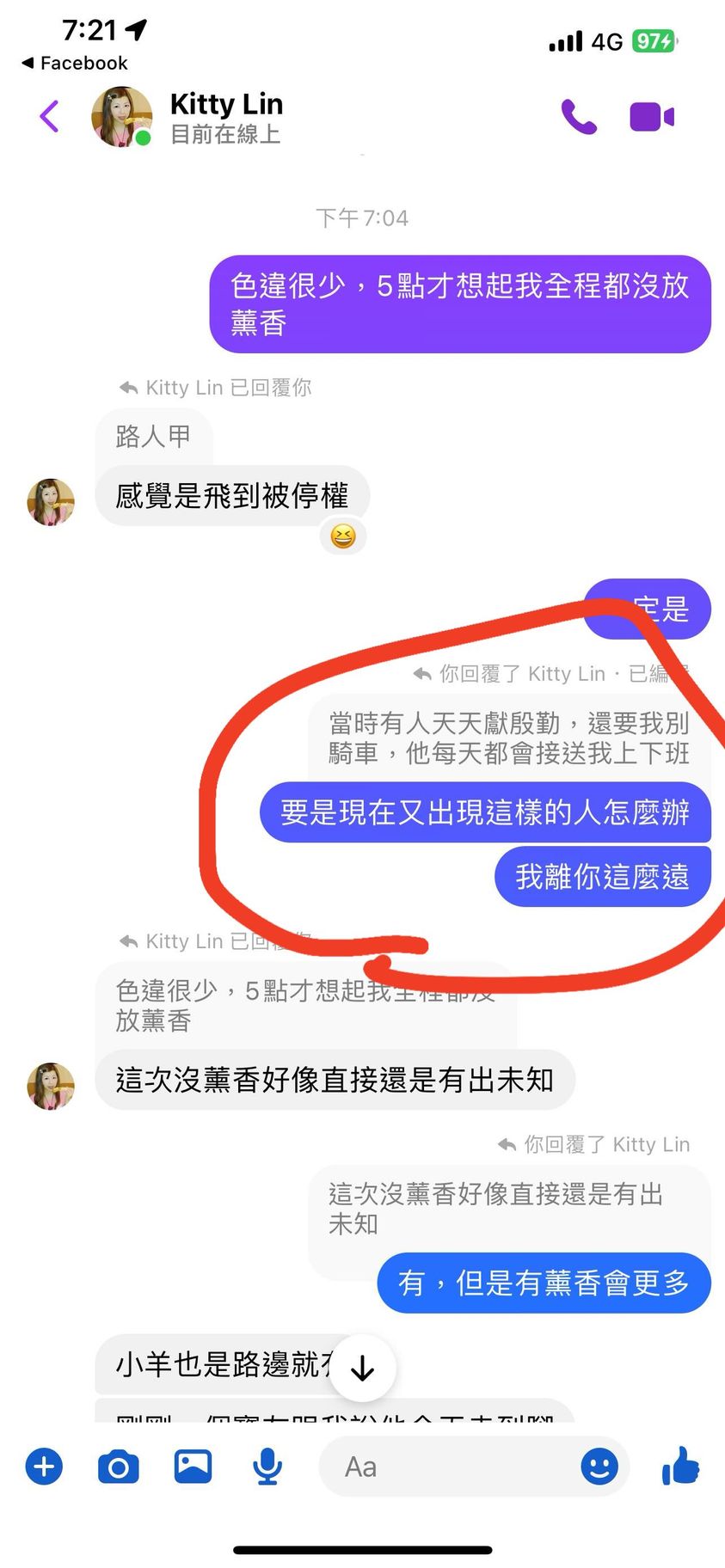Image resolution: width=725 pixels, height=1568 pixels.
Task: Focus the Aa message input field
Action: point(447,1466)
